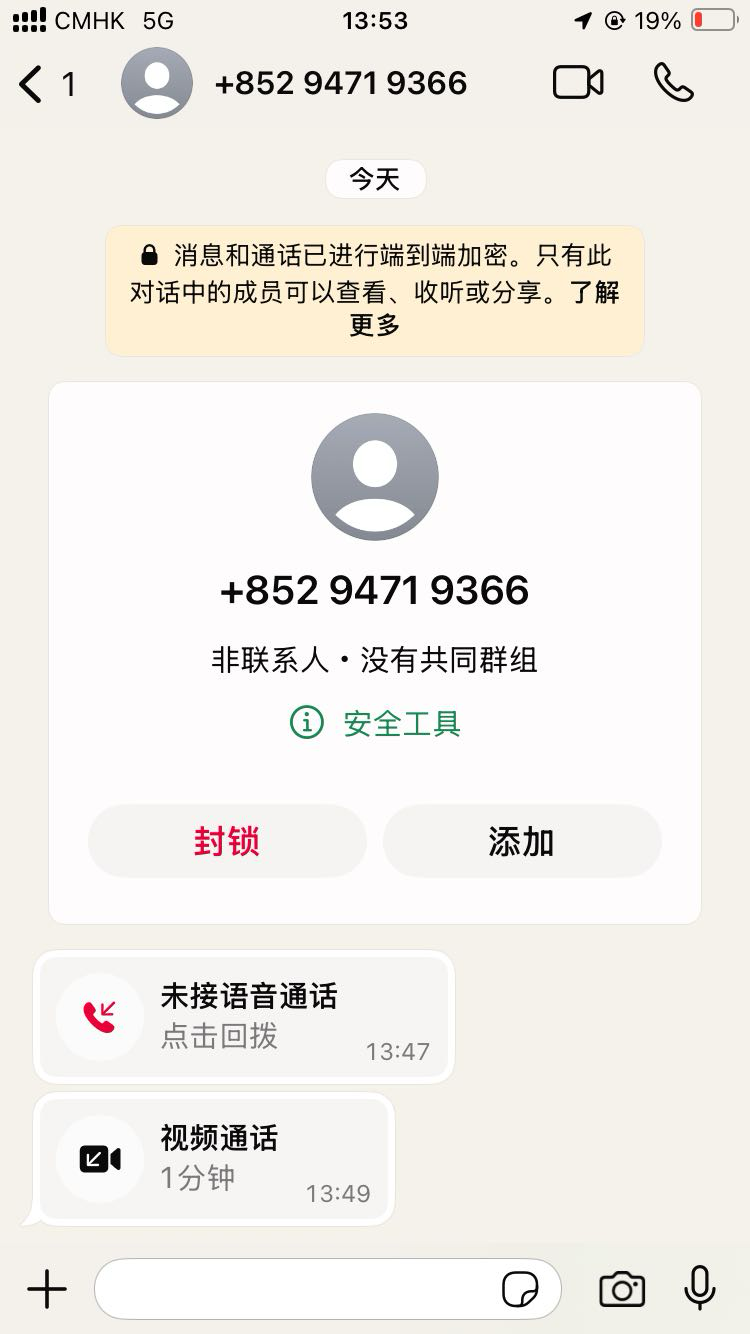The image size is (750, 1334).
Task: Start a video call from the top bar
Action: click(x=576, y=84)
